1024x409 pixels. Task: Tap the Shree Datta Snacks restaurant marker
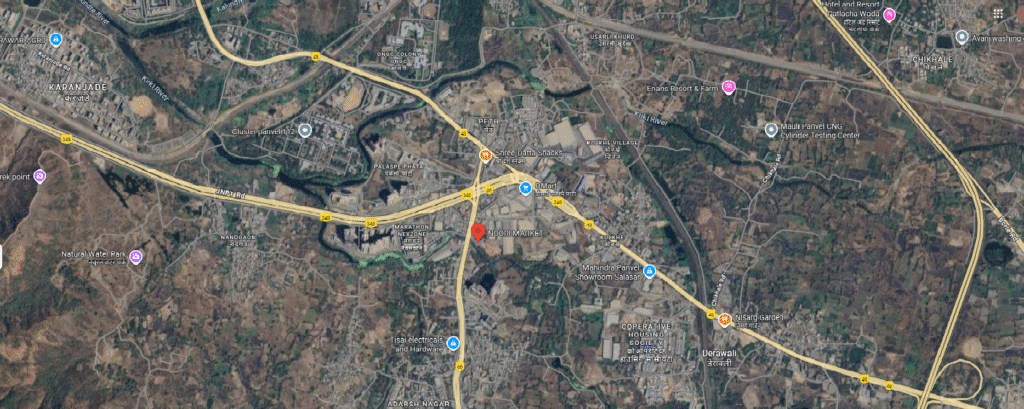485,155
